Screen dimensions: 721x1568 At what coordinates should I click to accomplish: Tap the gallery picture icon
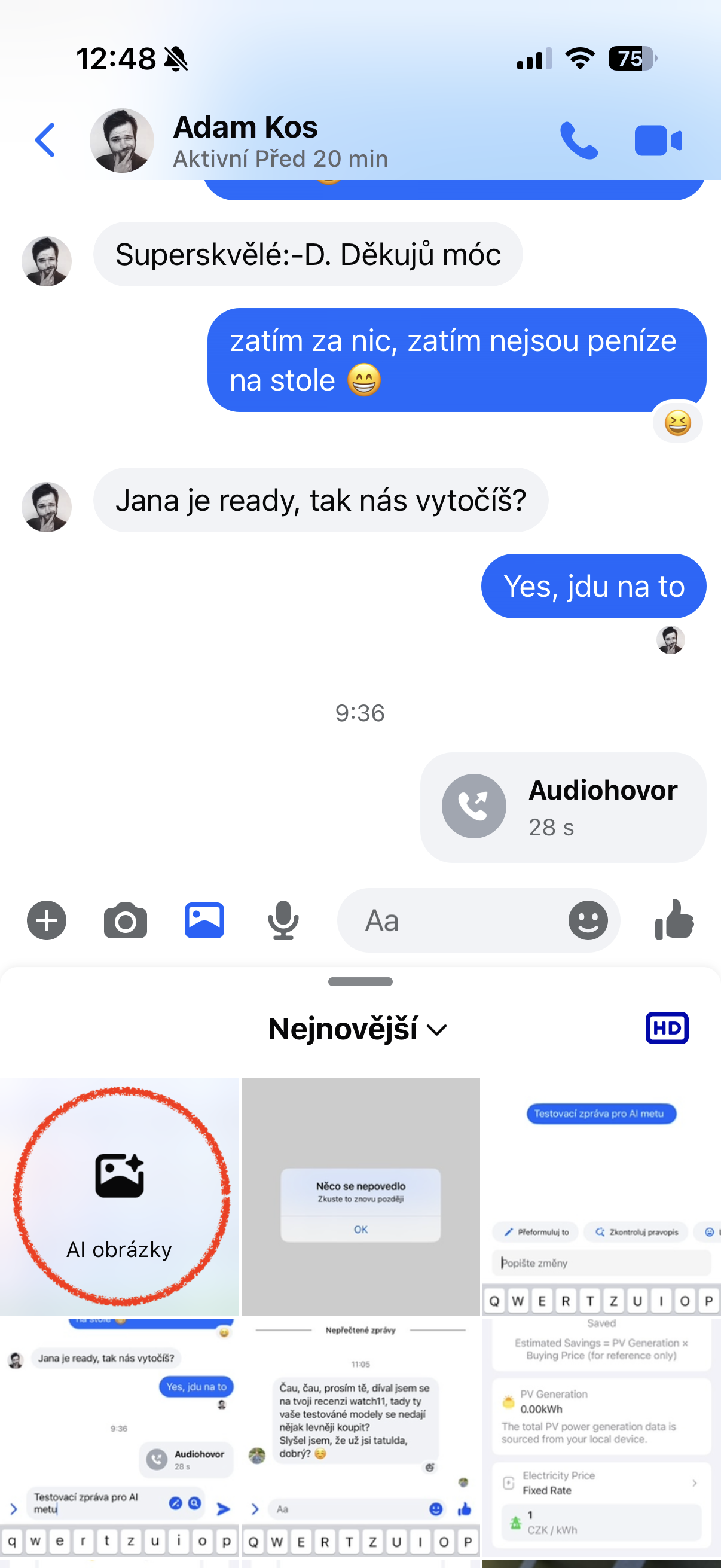click(204, 920)
